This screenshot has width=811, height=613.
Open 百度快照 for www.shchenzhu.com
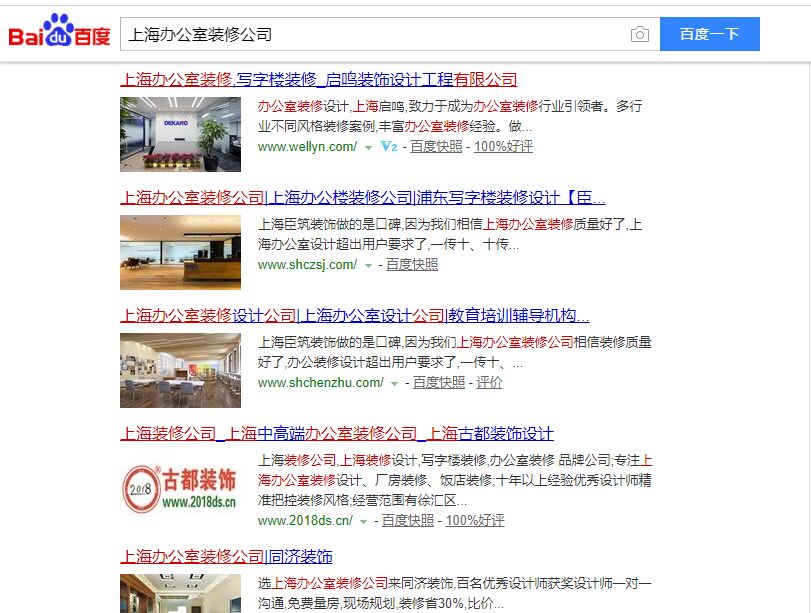(439, 382)
